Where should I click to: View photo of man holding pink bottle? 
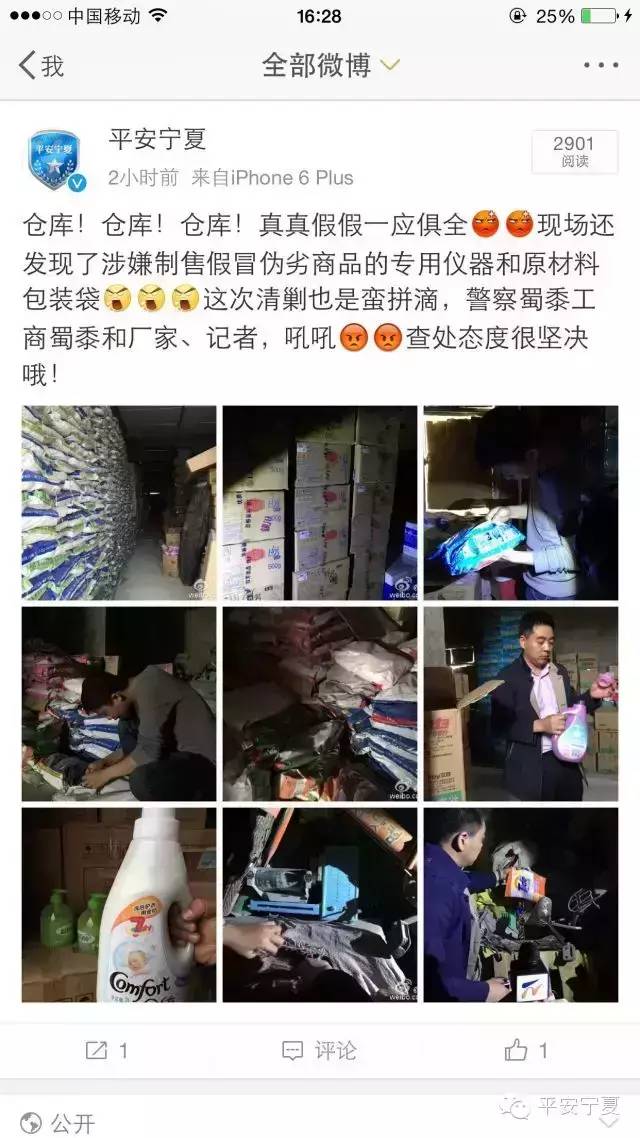[x=521, y=704]
